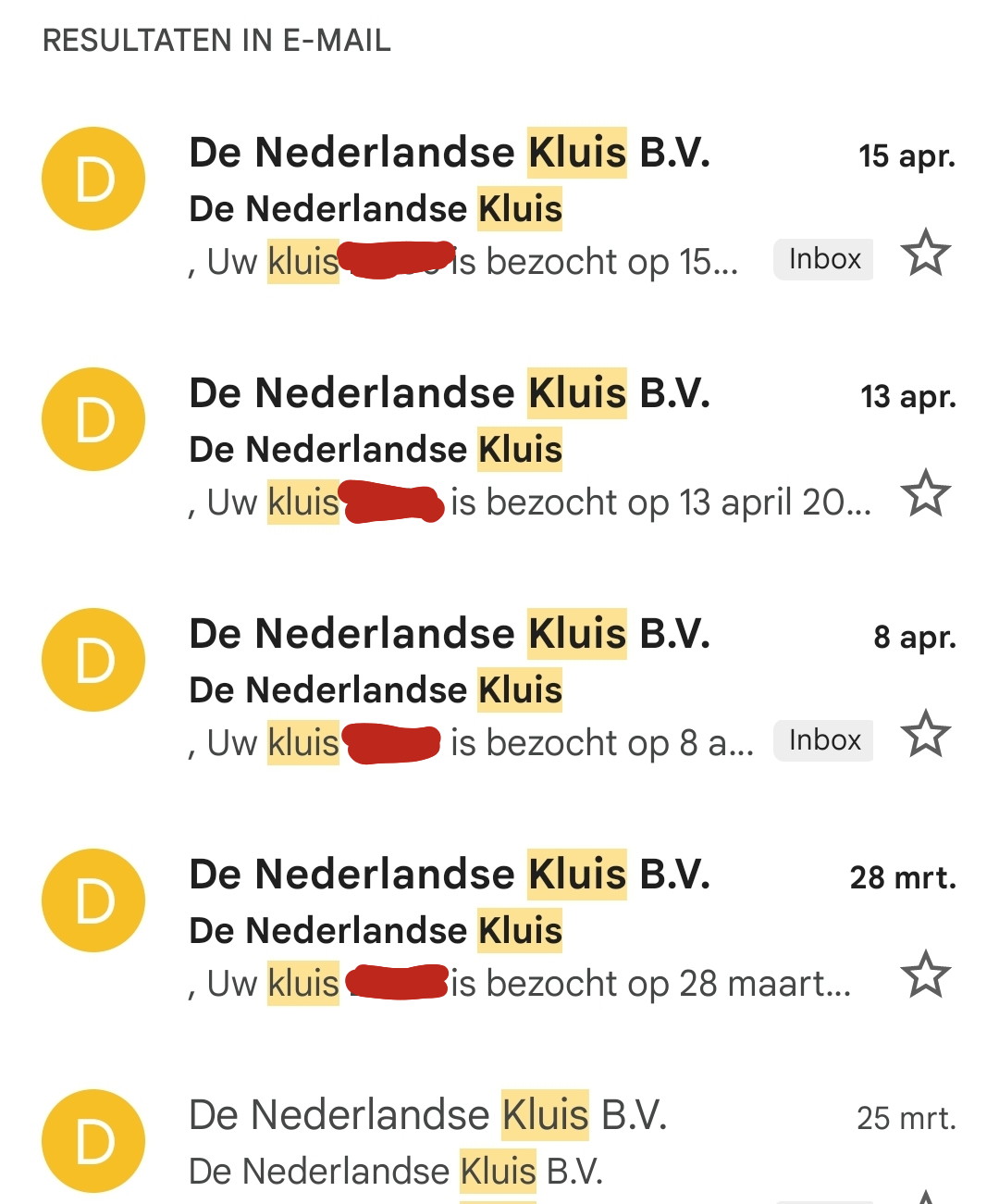999x1204 pixels.
Task: Select the sender avatar of 15 apr. email
Action: (x=93, y=179)
